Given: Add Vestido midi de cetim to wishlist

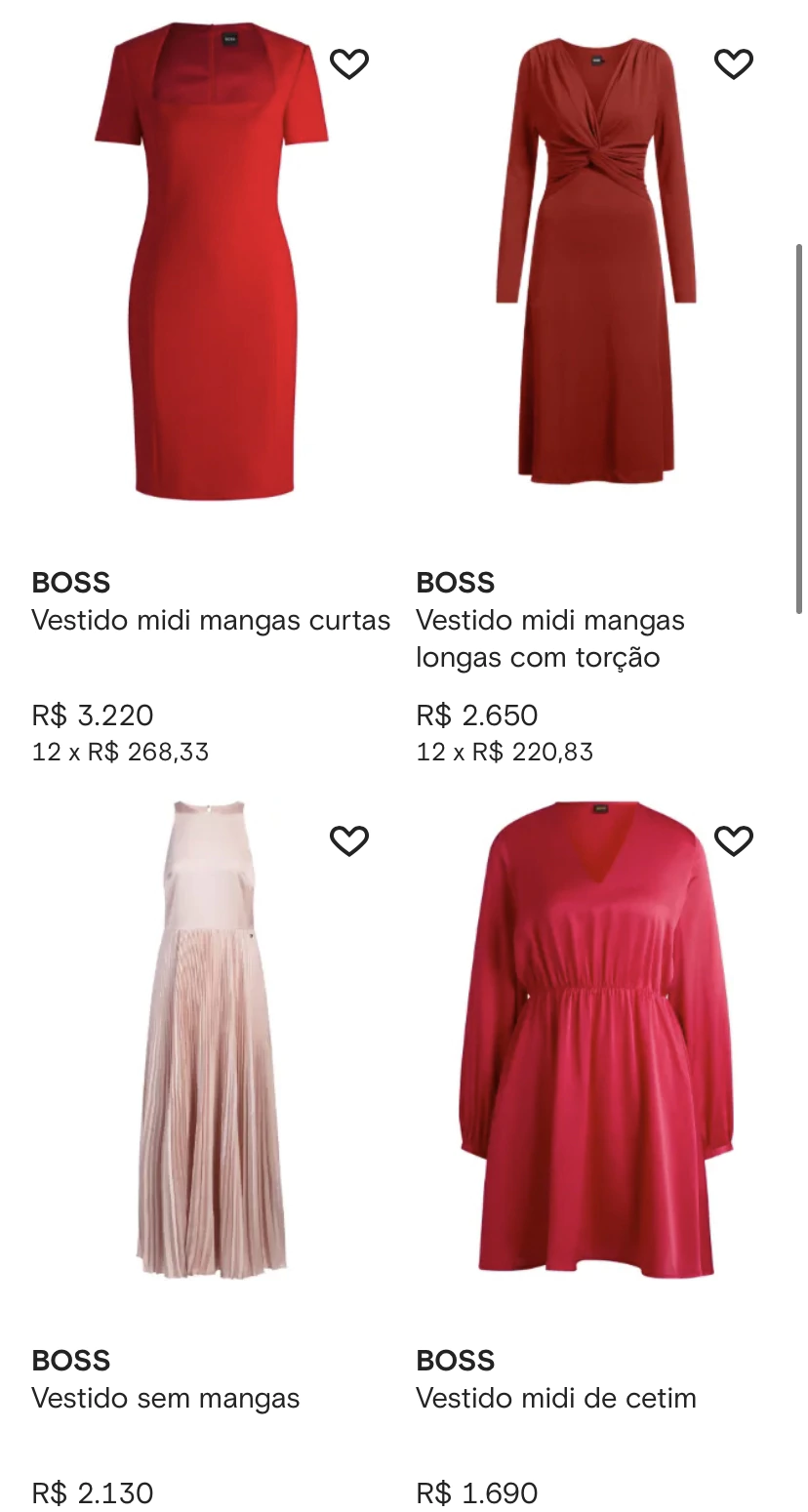Looking at the screenshot, I should coord(733,840).
